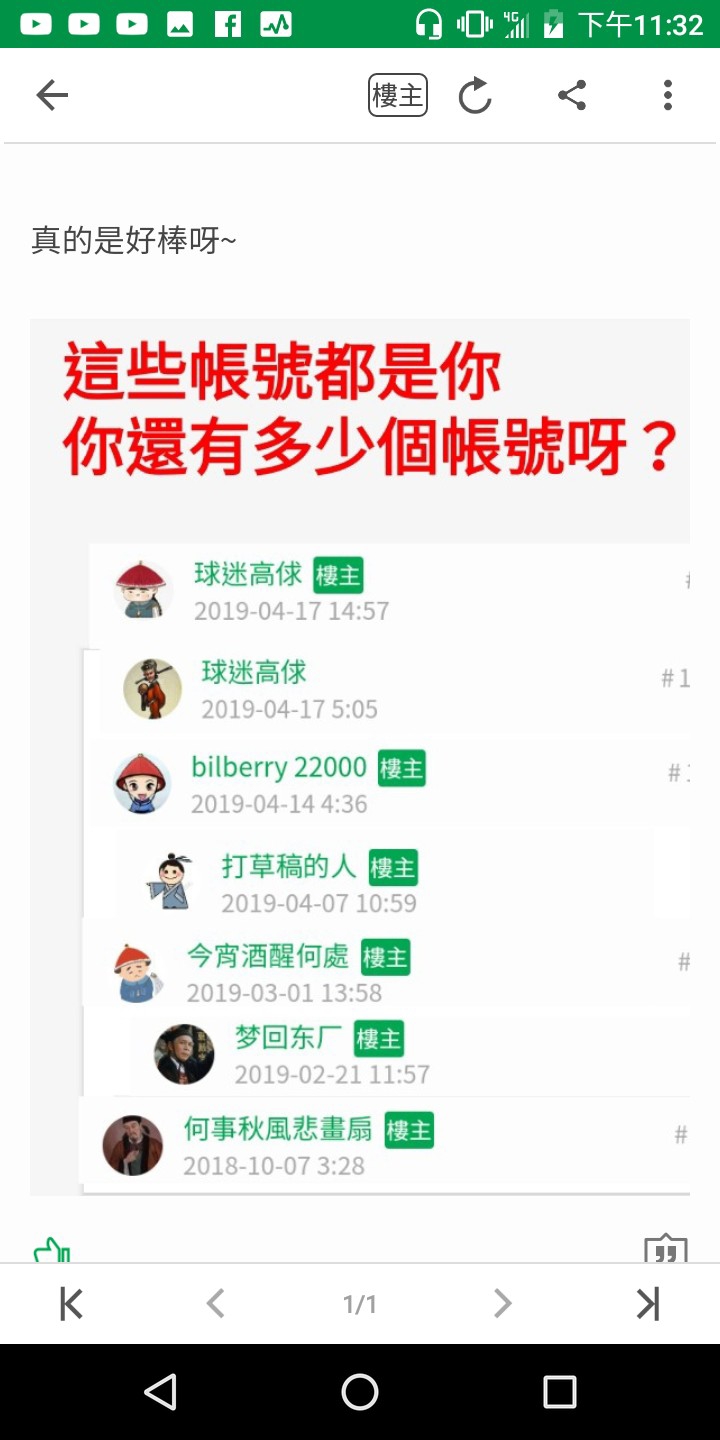This screenshot has width=720, height=1440.
Task: Refresh the thread
Action: pos(475,96)
